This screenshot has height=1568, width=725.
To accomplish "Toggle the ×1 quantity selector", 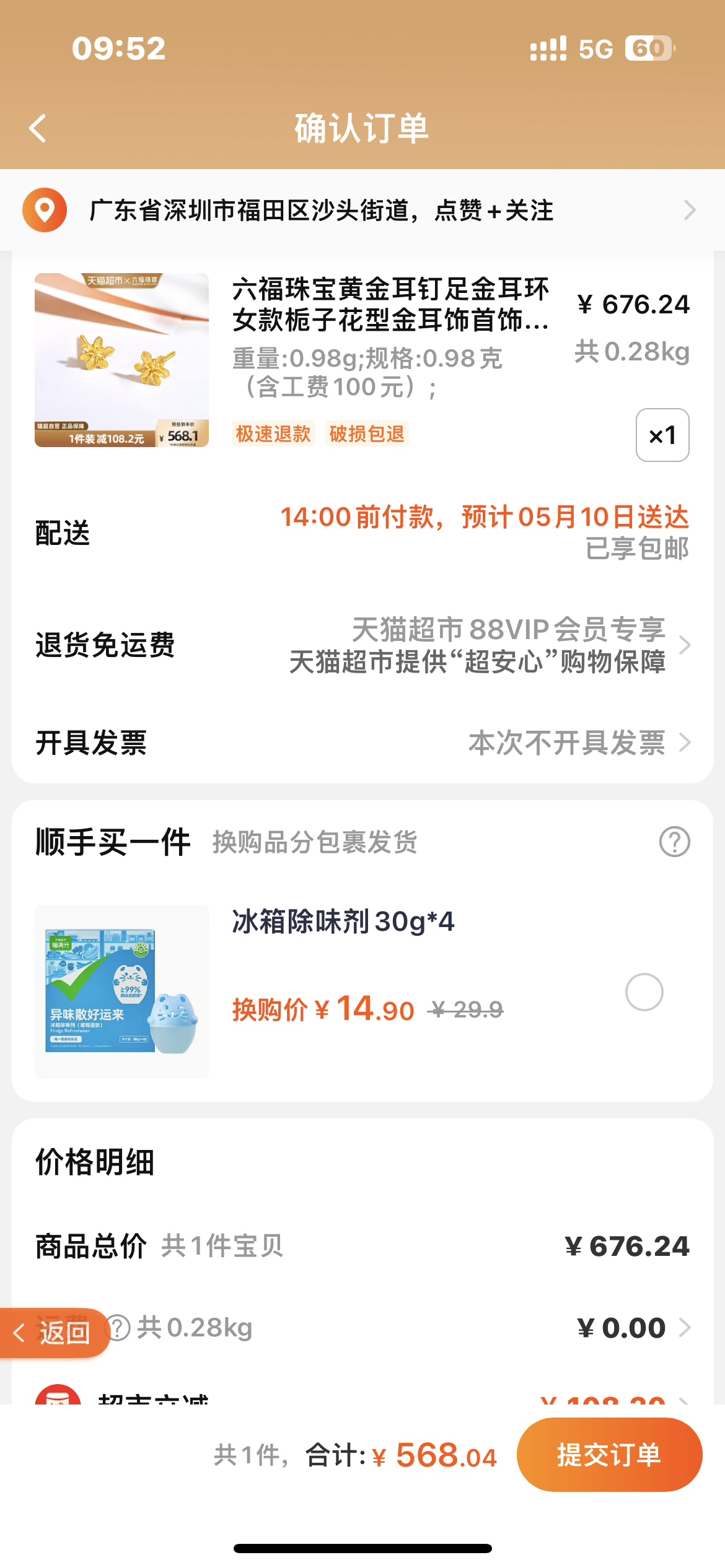I will pyautogui.click(x=662, y=435).
